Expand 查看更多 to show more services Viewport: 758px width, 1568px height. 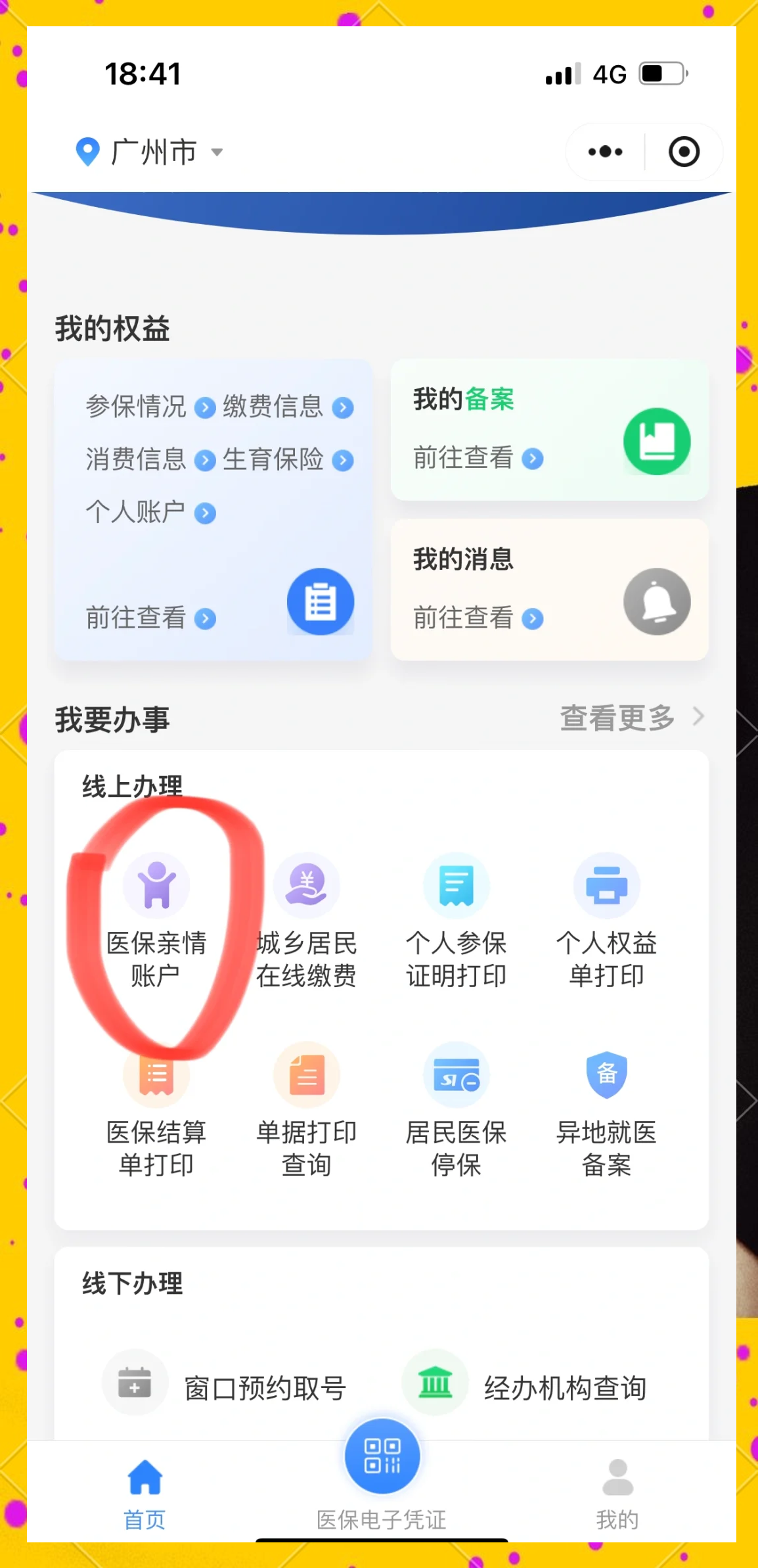pos(616,718)
